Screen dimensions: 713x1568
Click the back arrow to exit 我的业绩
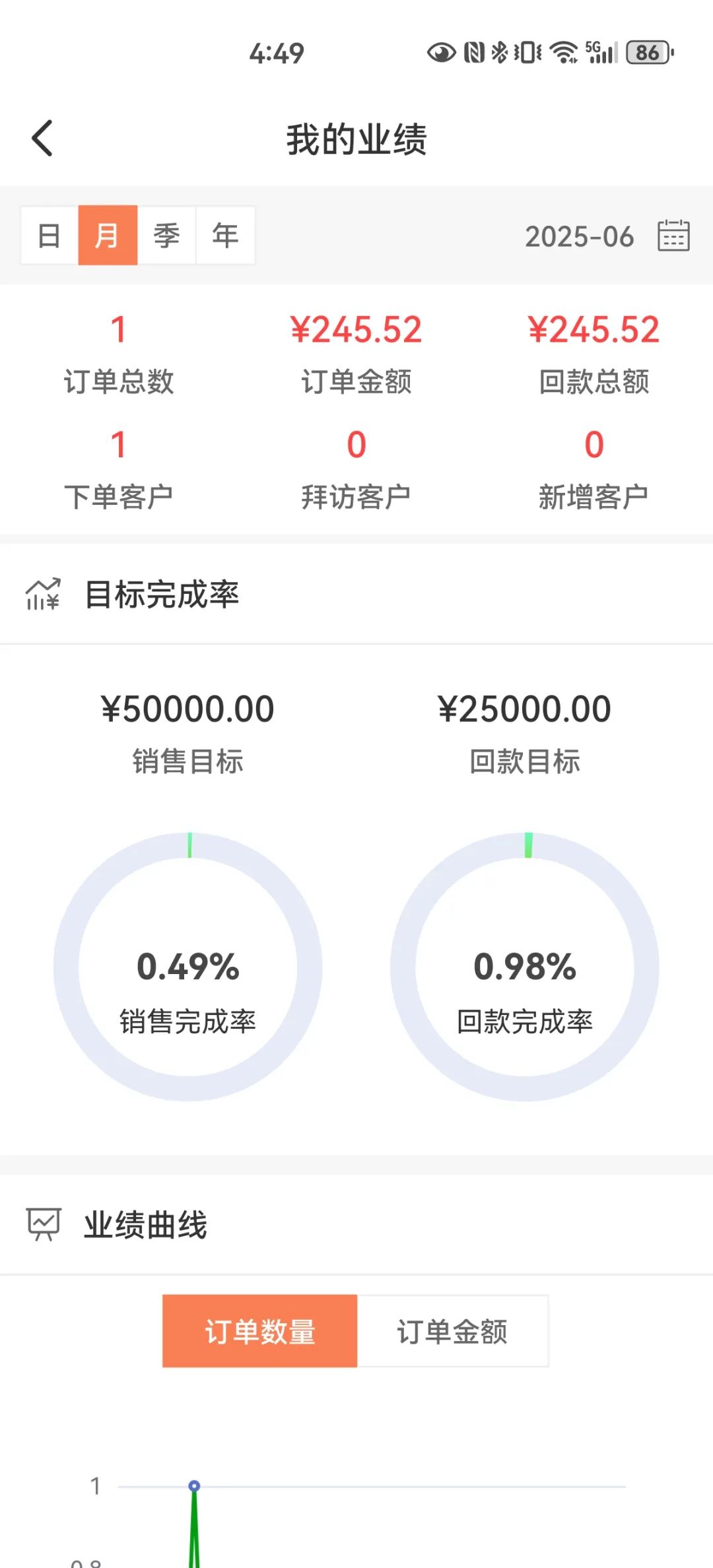pyautogui.click(x=42, y=139)
